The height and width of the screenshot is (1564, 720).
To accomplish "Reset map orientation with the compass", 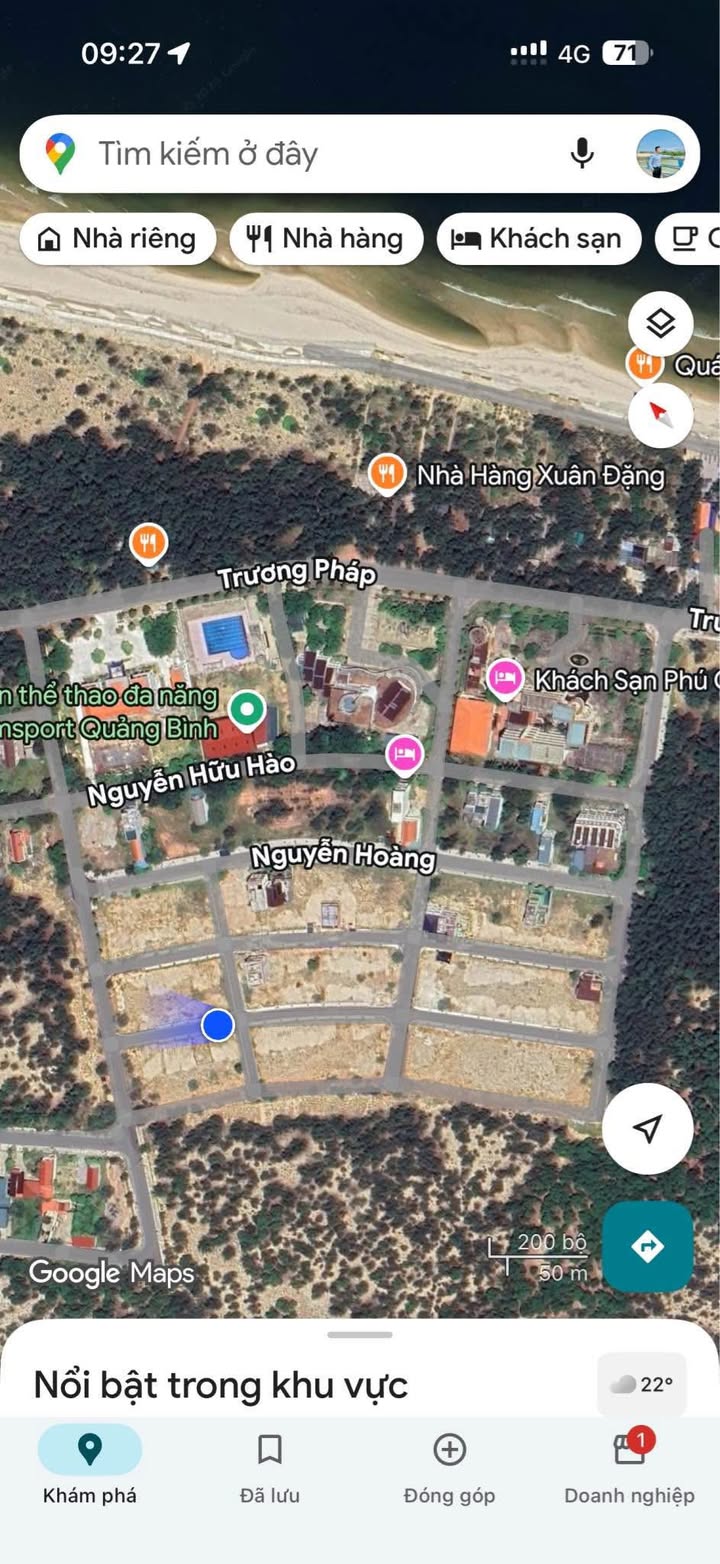I will [661, 413].
